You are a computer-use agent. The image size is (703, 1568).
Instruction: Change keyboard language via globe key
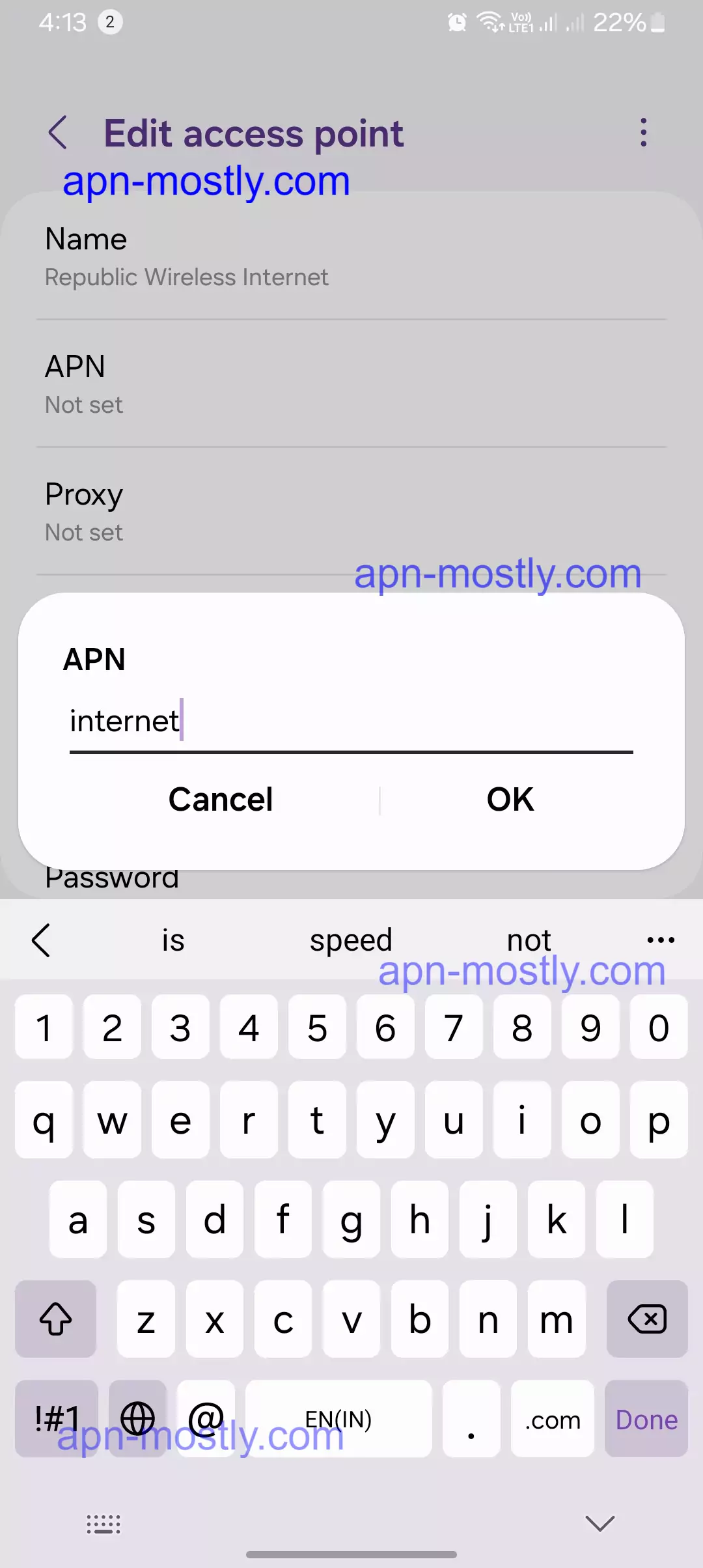coord(138,1420)
